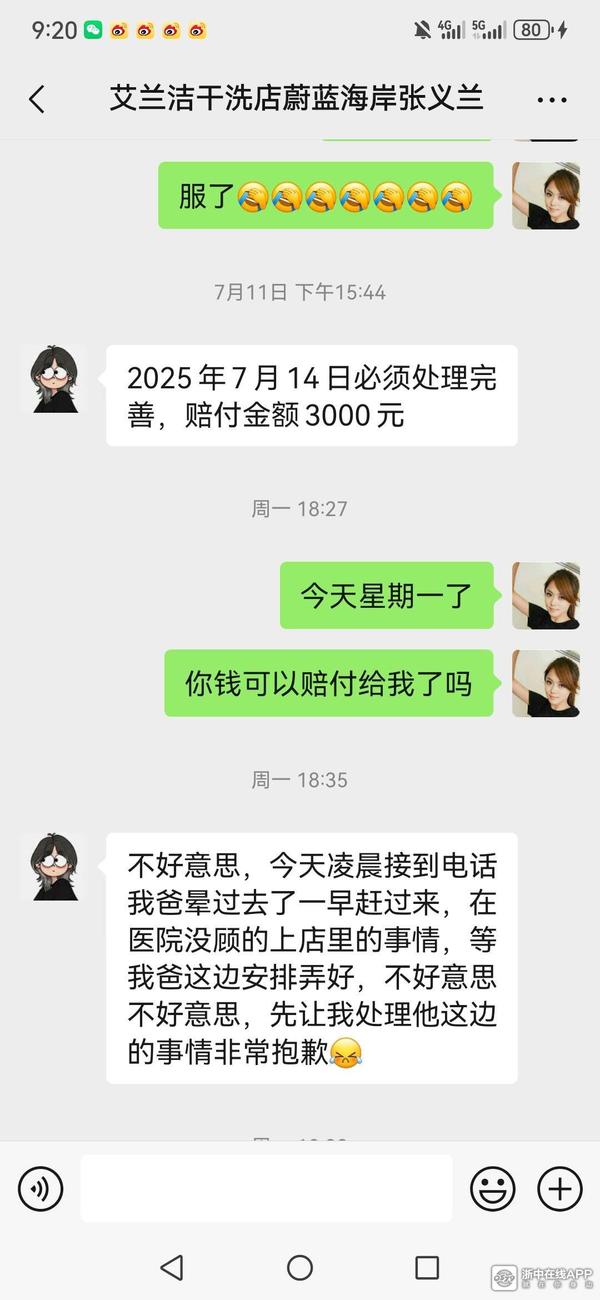Image resolution: width=600 pixels, height=1300 pixels.
Task: Open my avatar beside 今天星期一了
Action: coord(546,595)
